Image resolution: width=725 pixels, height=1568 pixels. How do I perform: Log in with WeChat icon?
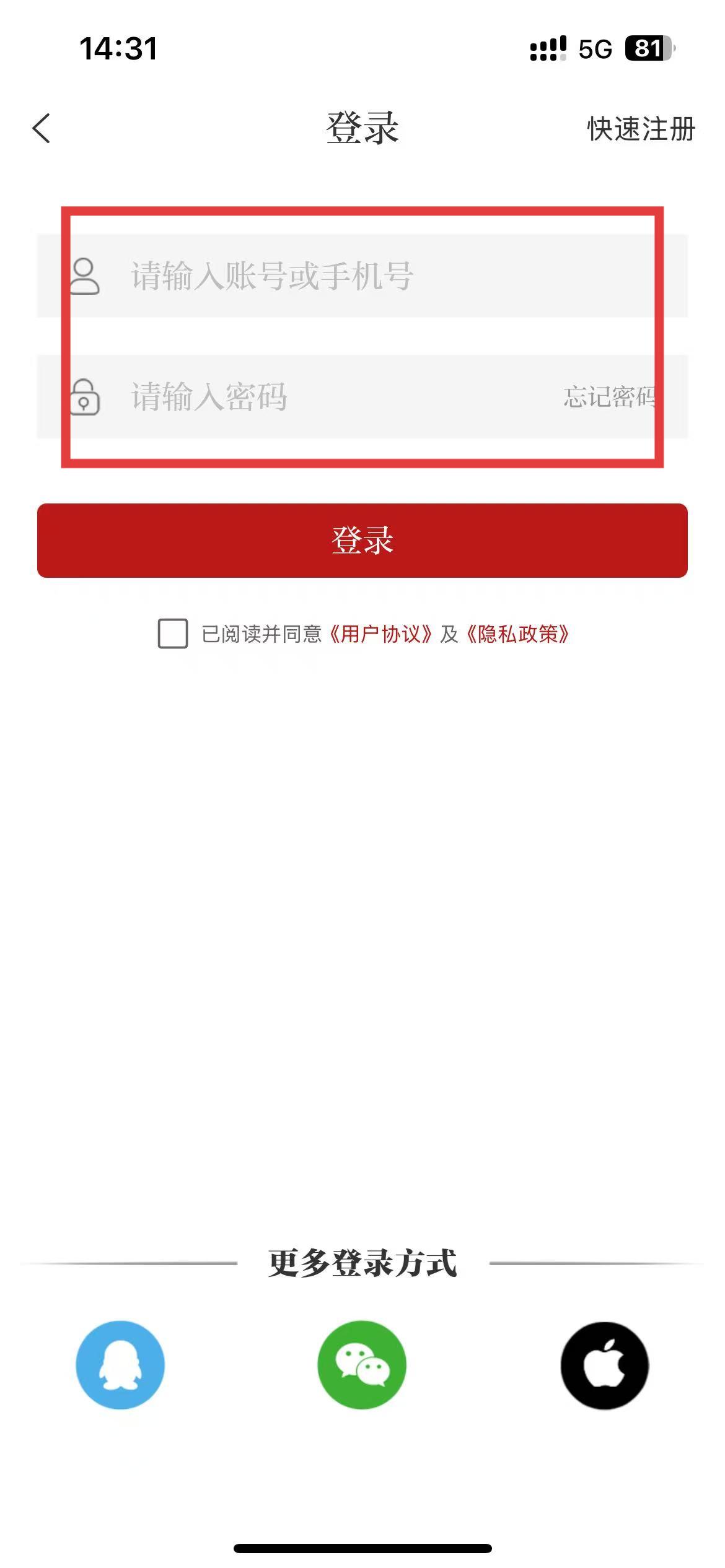point(362,1365)
